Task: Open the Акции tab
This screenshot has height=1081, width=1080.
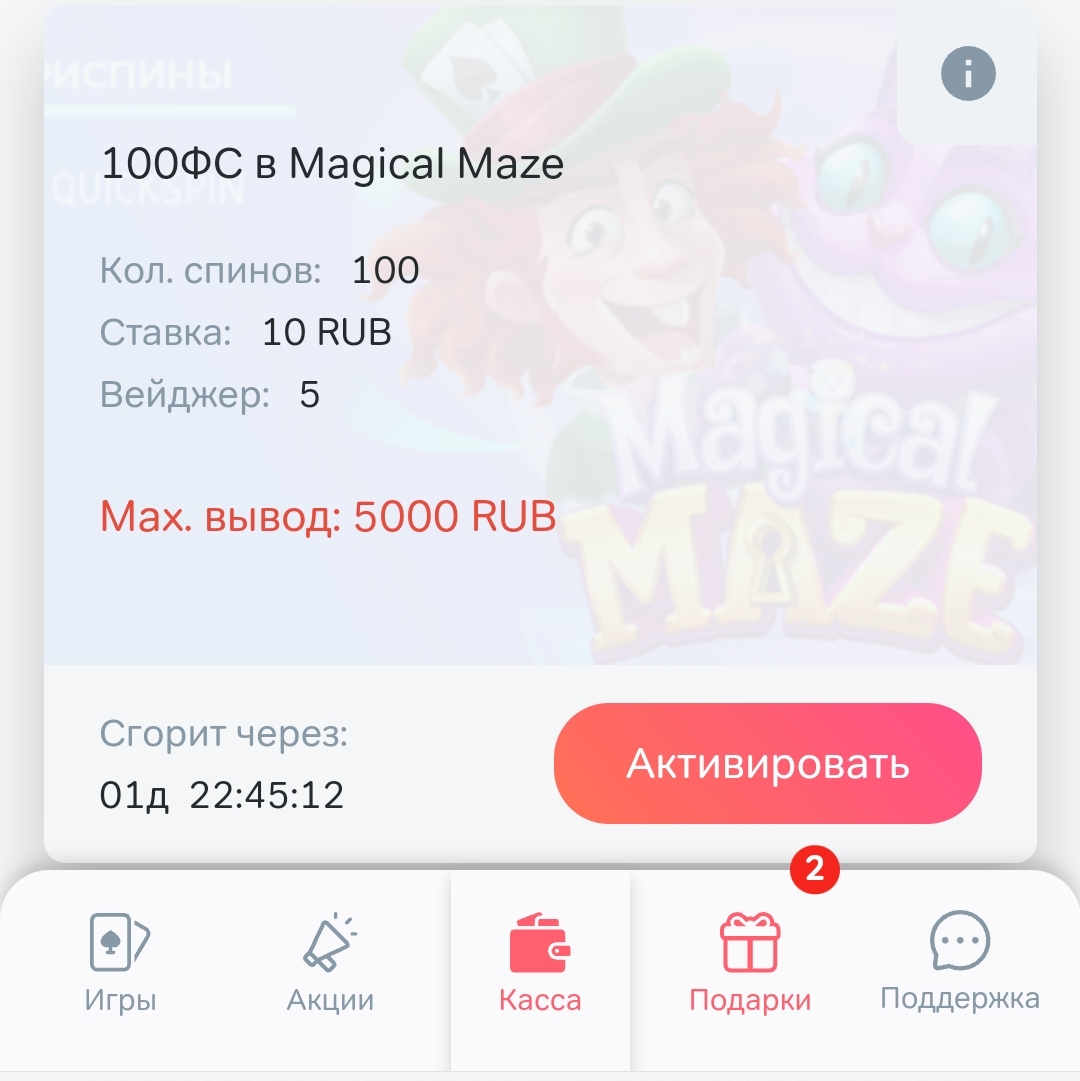Action: [x=330, y=960]
